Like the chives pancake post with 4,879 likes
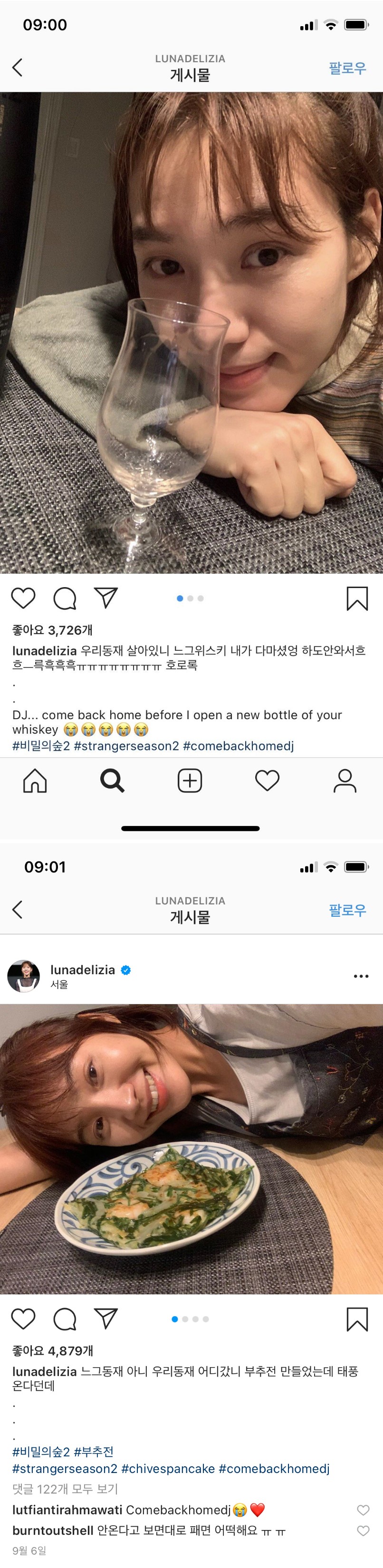The height and width of the screenshot is (1568, 383). pyautogui.click(x=23, y=1319)
